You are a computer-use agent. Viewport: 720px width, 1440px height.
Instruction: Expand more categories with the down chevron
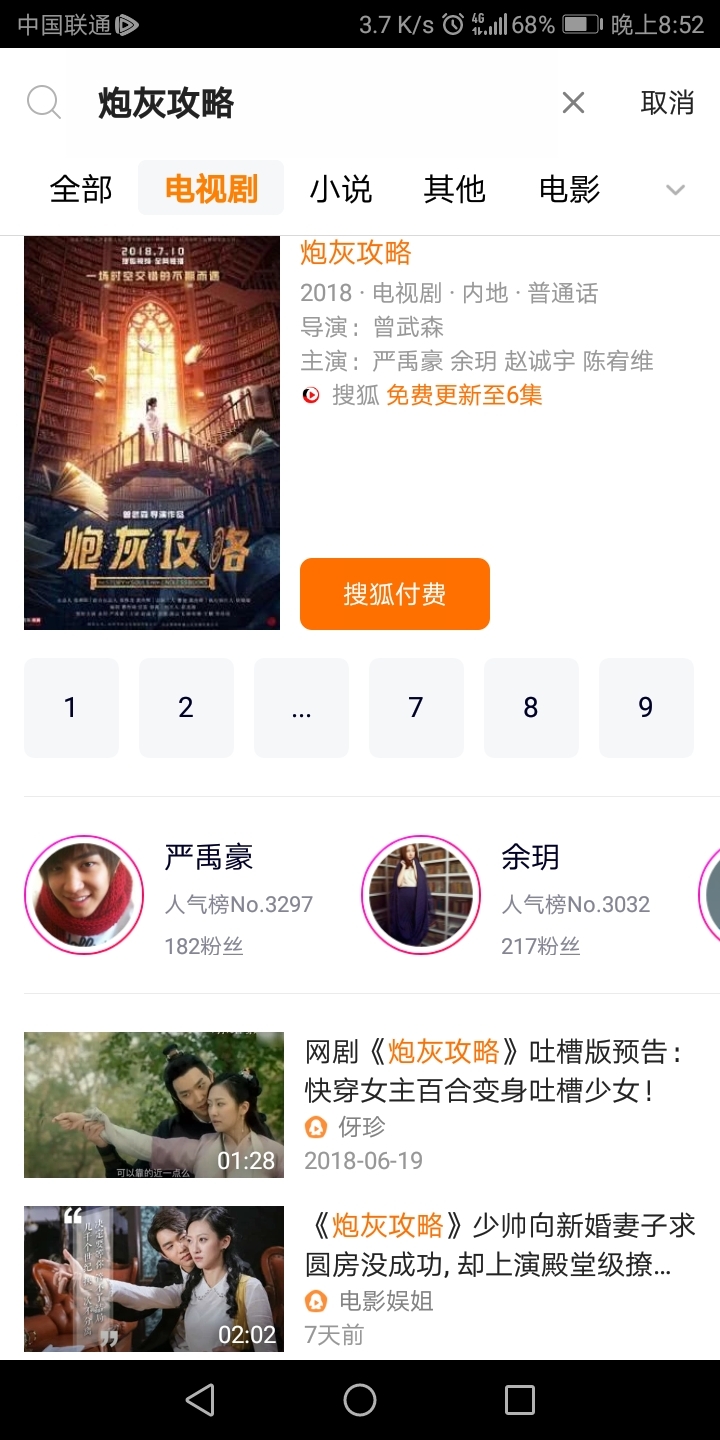[676, 190]
